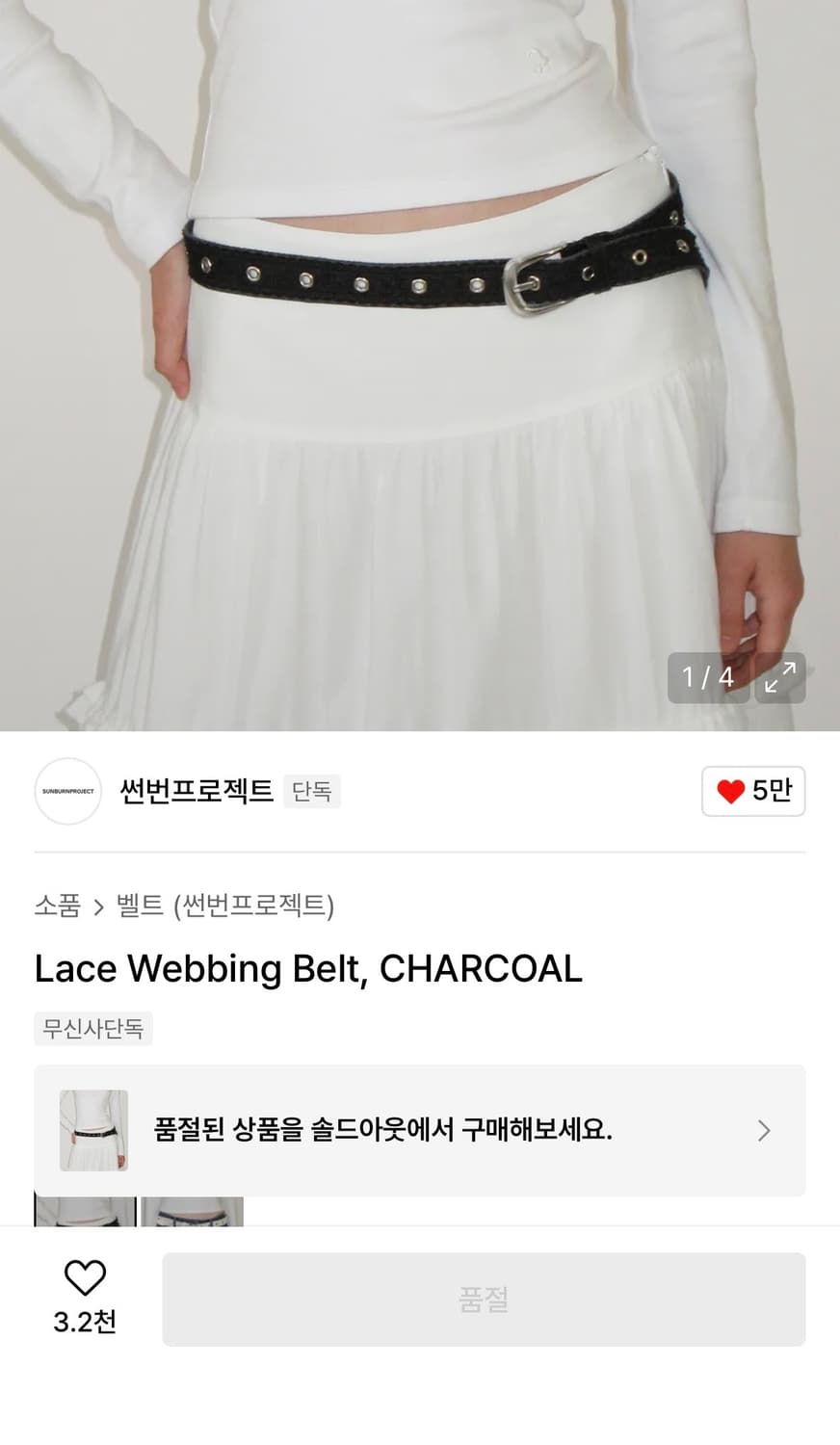Image resolution: width=840 pixels, height=1445 pixels.
Task: Switch to the 소품 category
Action: (58, 906)
